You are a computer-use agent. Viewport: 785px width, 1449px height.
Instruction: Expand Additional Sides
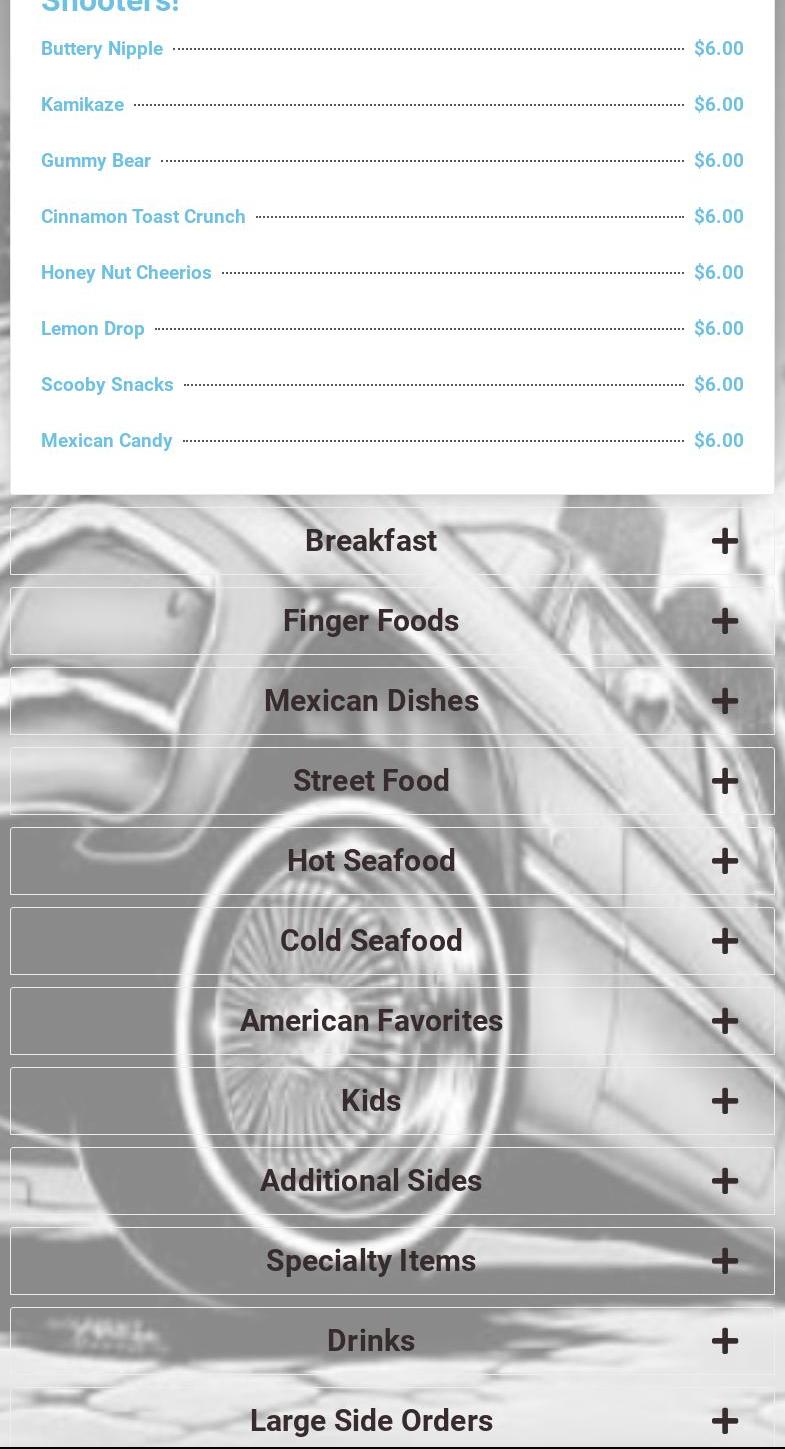371,1181
